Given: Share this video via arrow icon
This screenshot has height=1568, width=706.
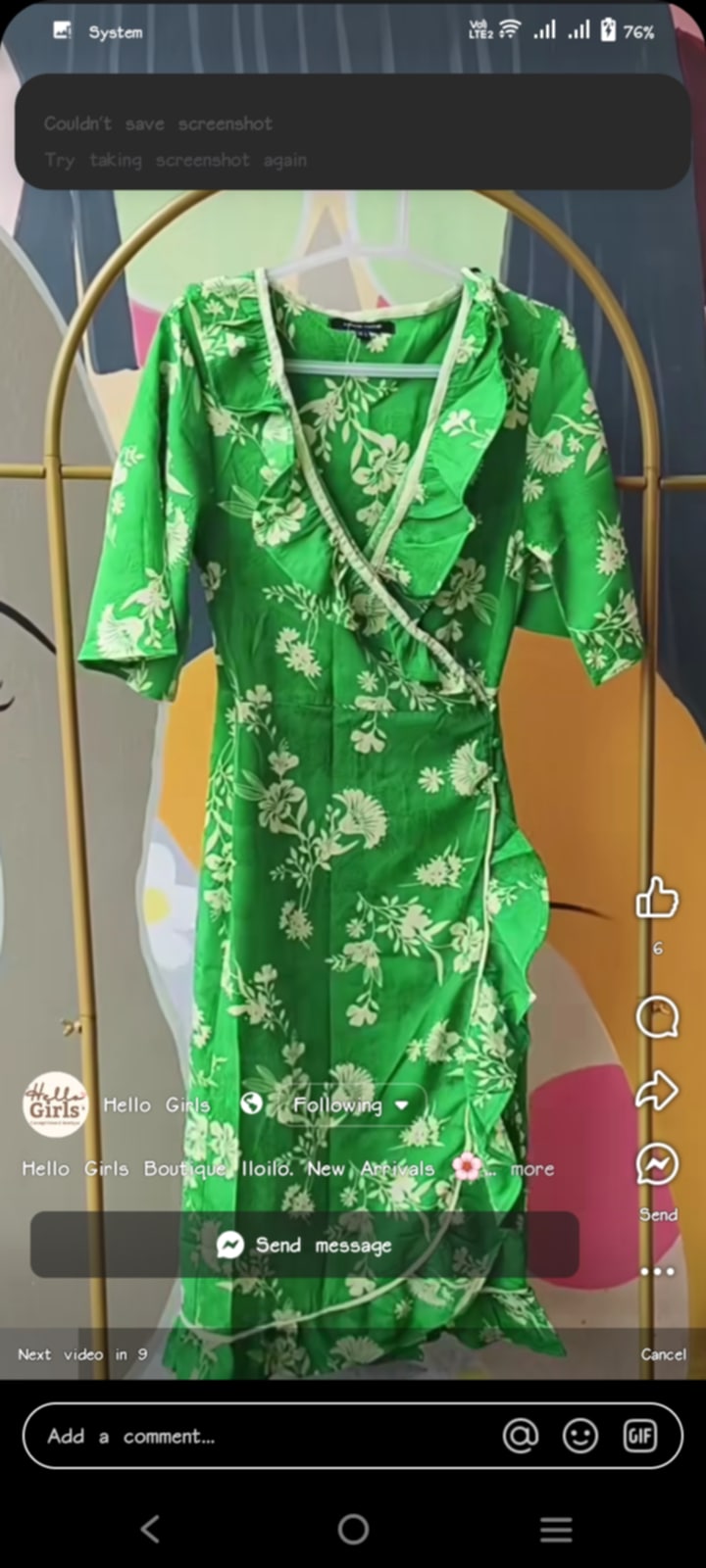Looking at the screenshot, I should tap(657, 1090).
